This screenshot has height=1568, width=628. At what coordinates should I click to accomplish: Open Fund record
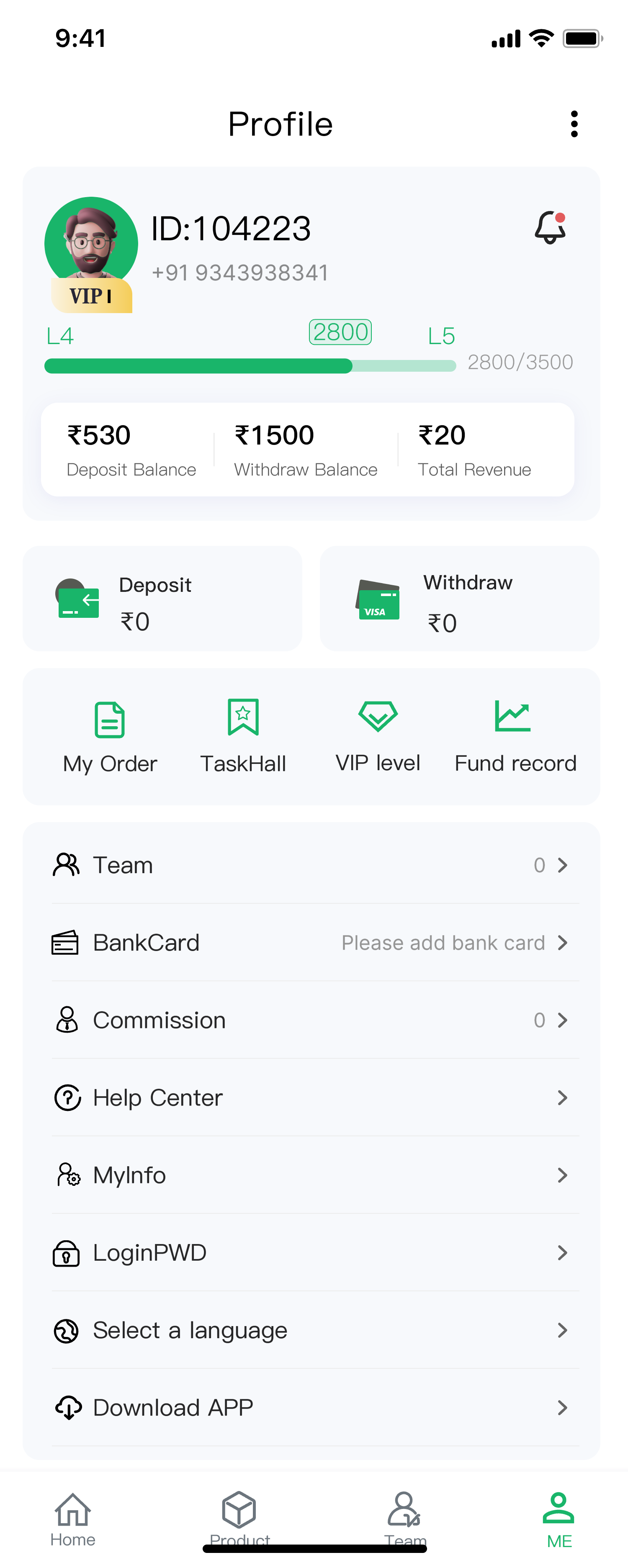[515, 737]
